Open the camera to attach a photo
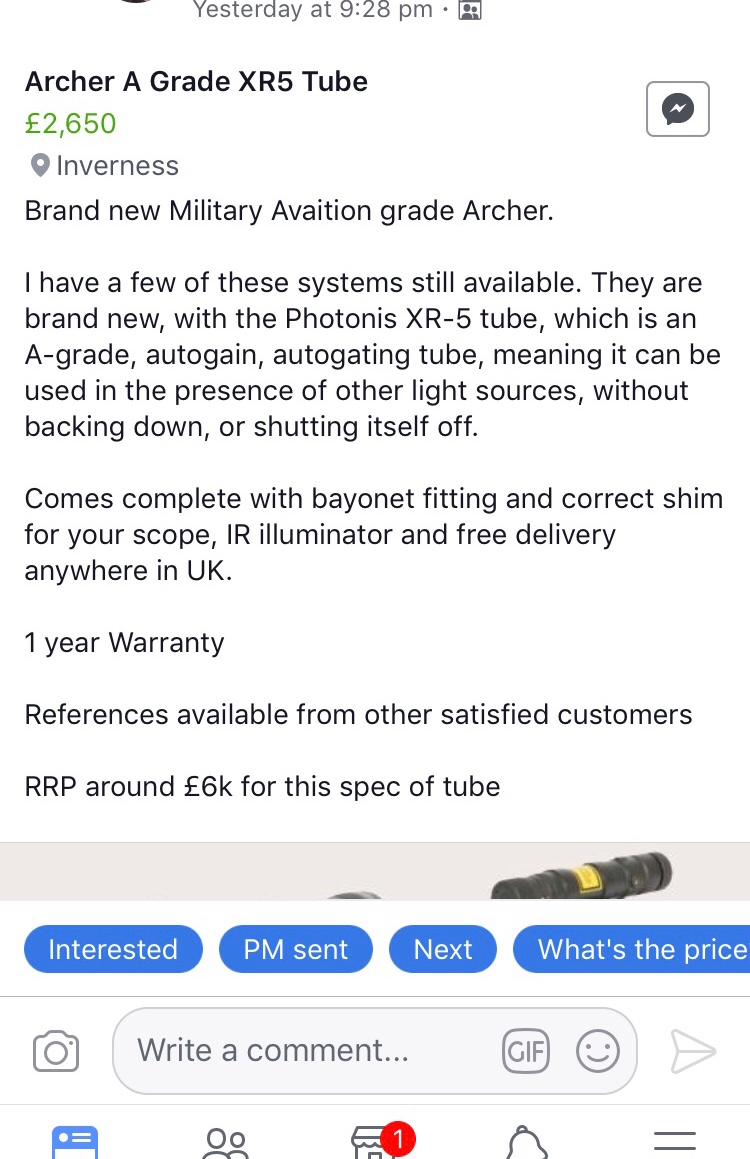Image resolution: width=750 pixels, height=1159 pixels. [56, 1051]
